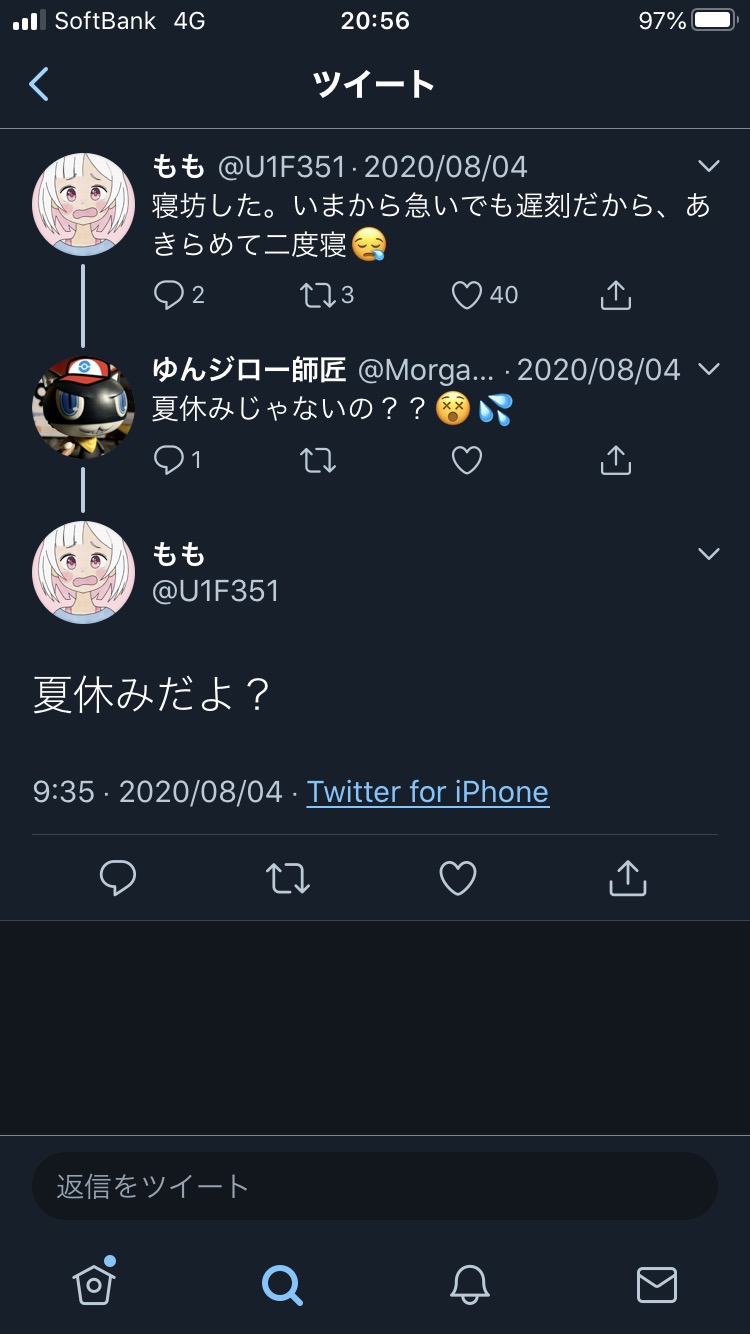Reply to もも's 寝坊した tweet
This screenshot has width=750, height=1334.
[x=169, y=294]
